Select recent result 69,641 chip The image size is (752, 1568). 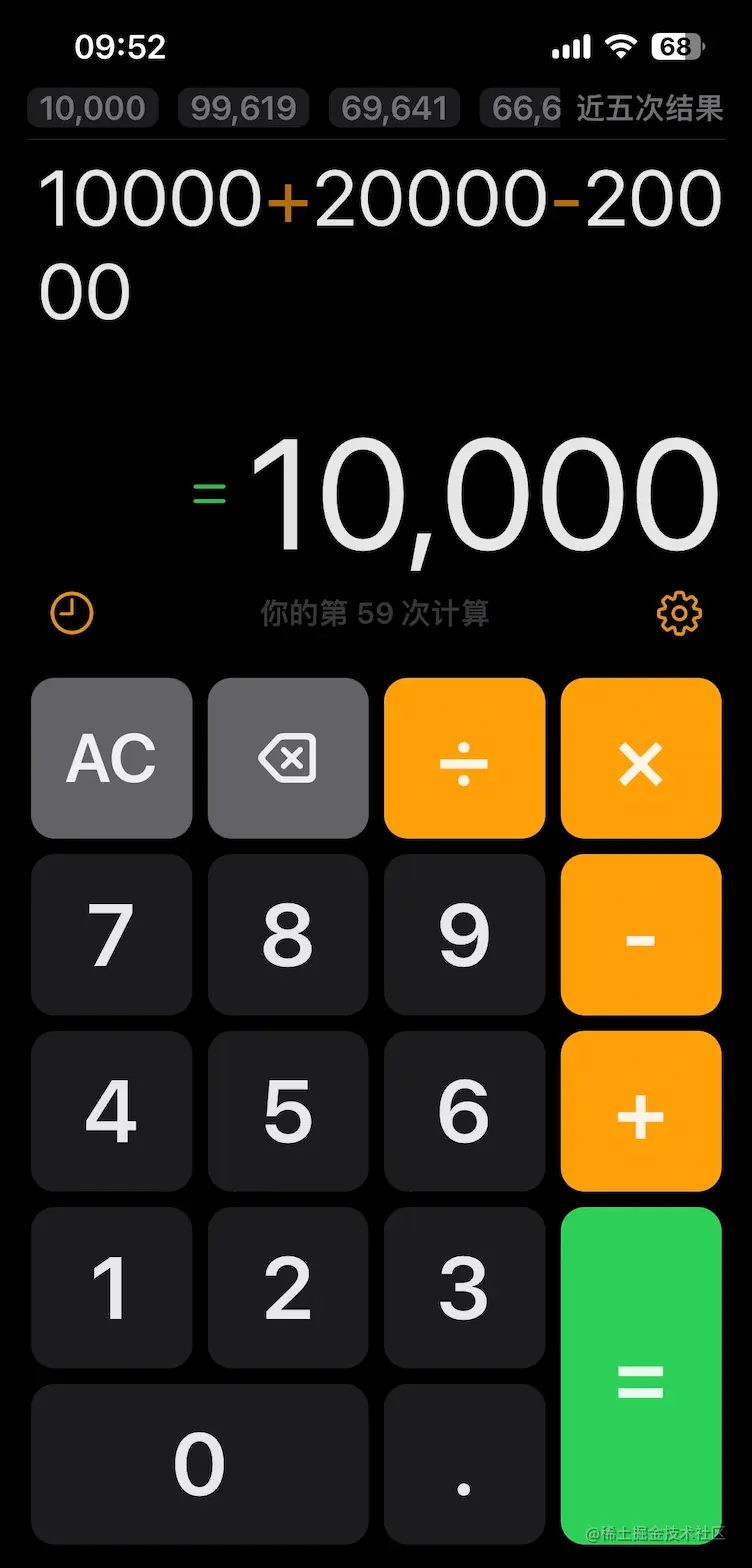tap(394, 108)
